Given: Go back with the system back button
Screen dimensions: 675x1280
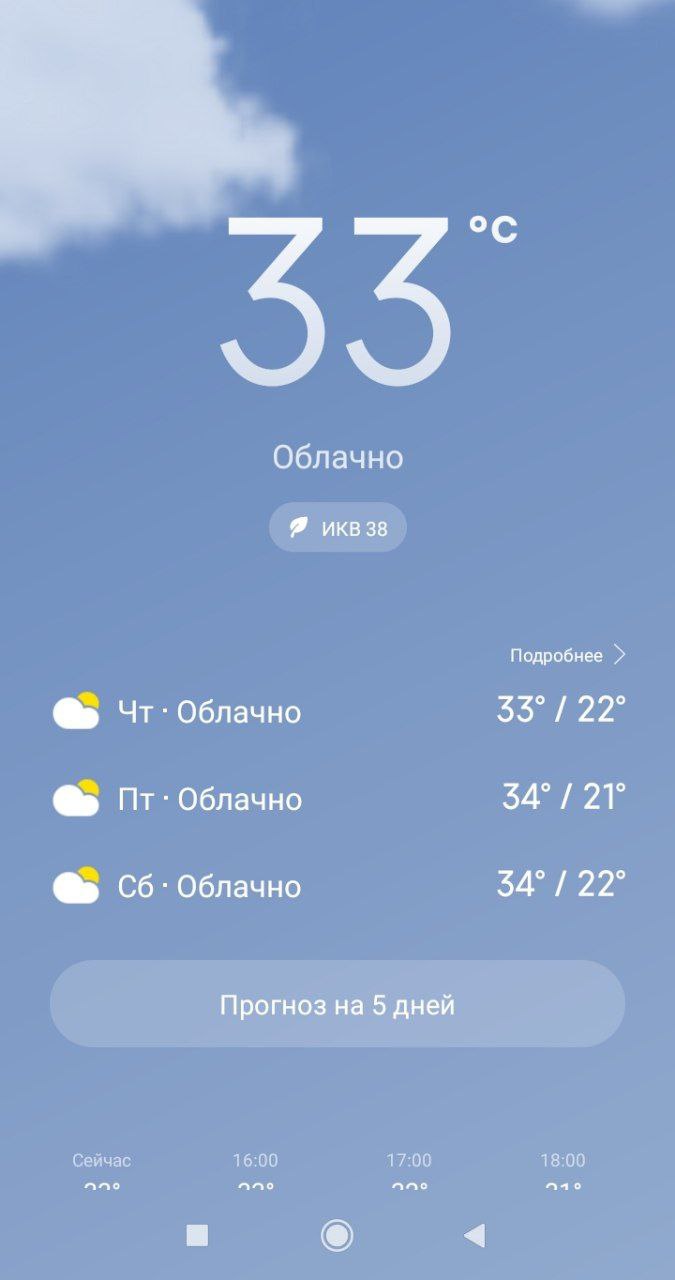Looking at the screenshot, I should click(474, 1236).
